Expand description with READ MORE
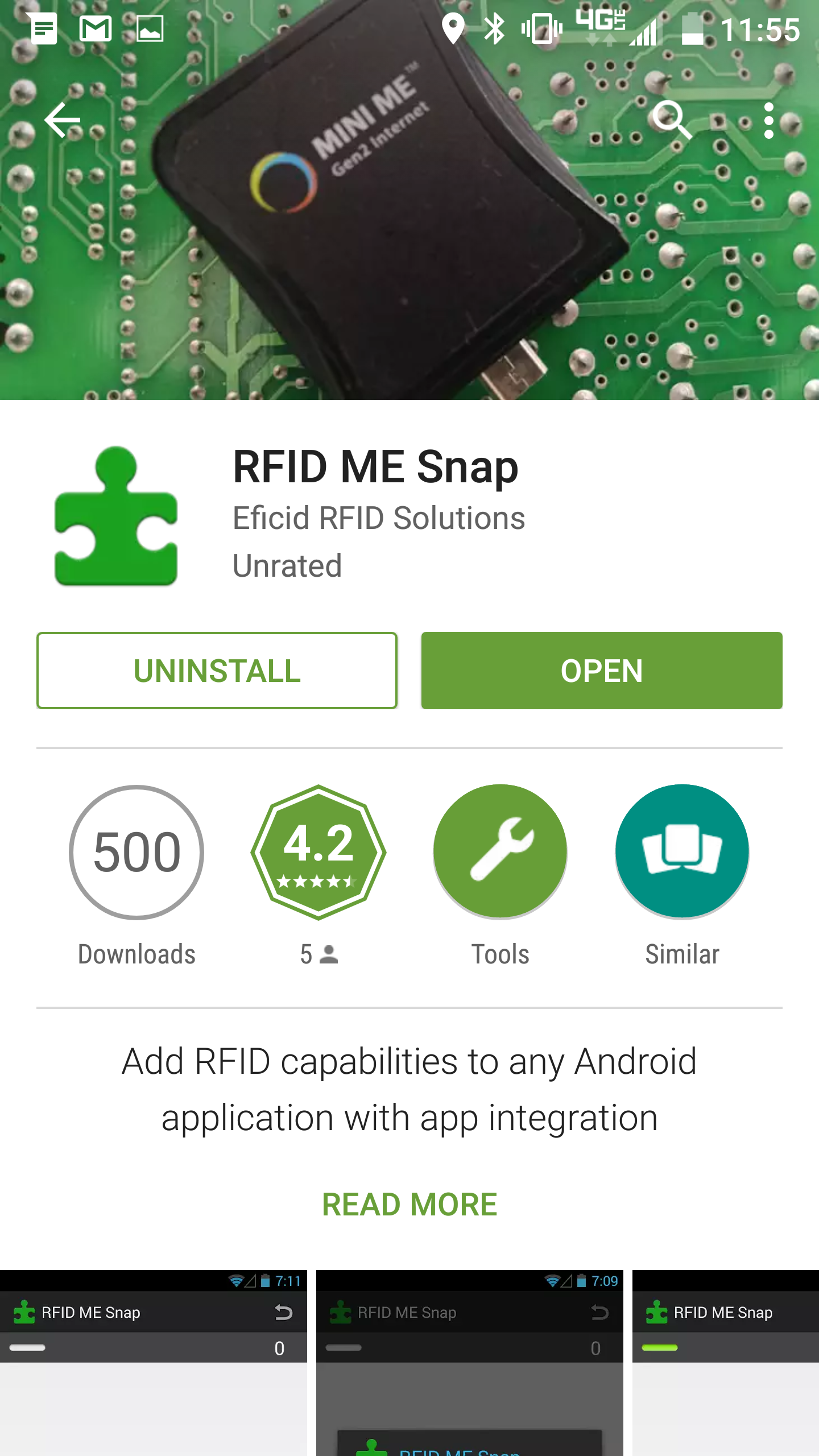Viewport: 819px width, 1456px height. tap(409, 1204)
